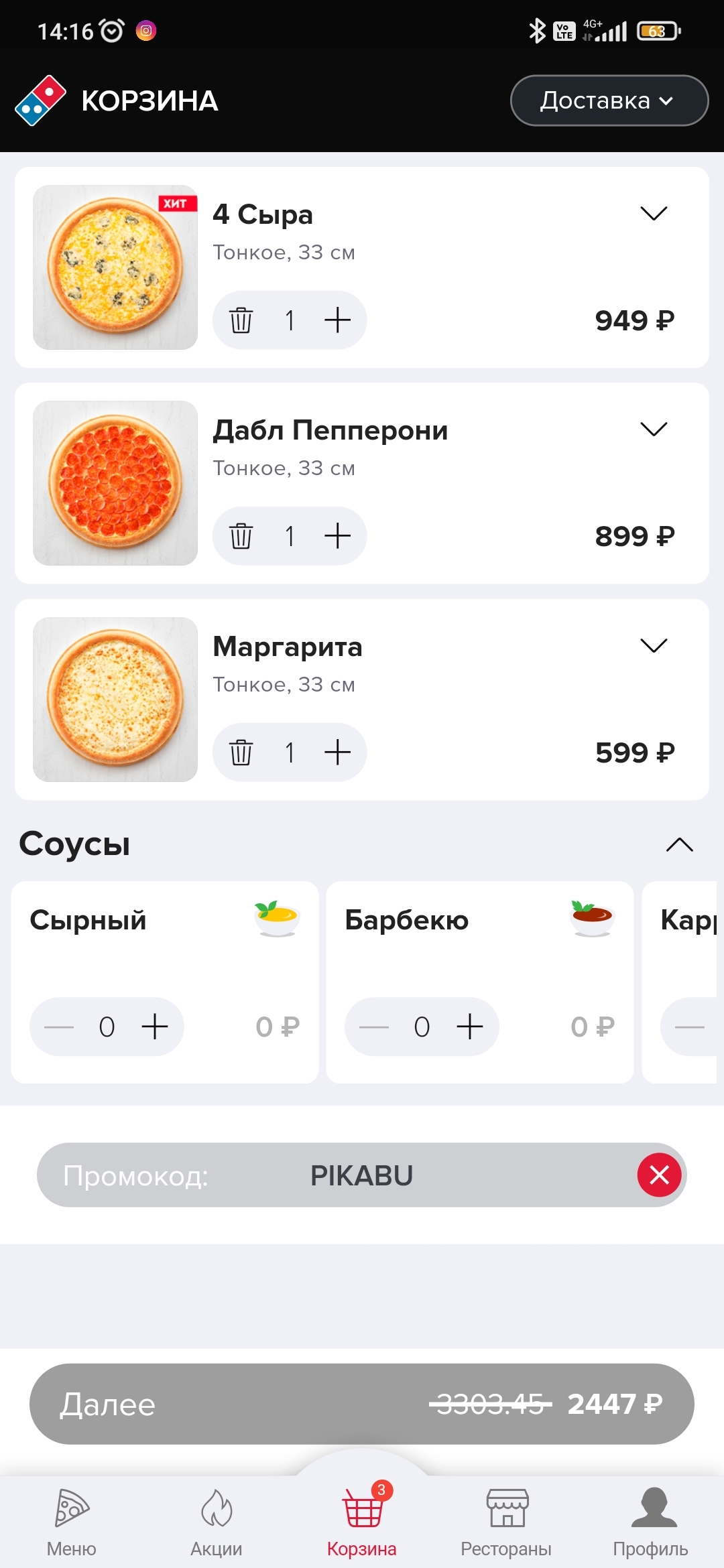Go to the Рестораны tab

coord(506,1522)
